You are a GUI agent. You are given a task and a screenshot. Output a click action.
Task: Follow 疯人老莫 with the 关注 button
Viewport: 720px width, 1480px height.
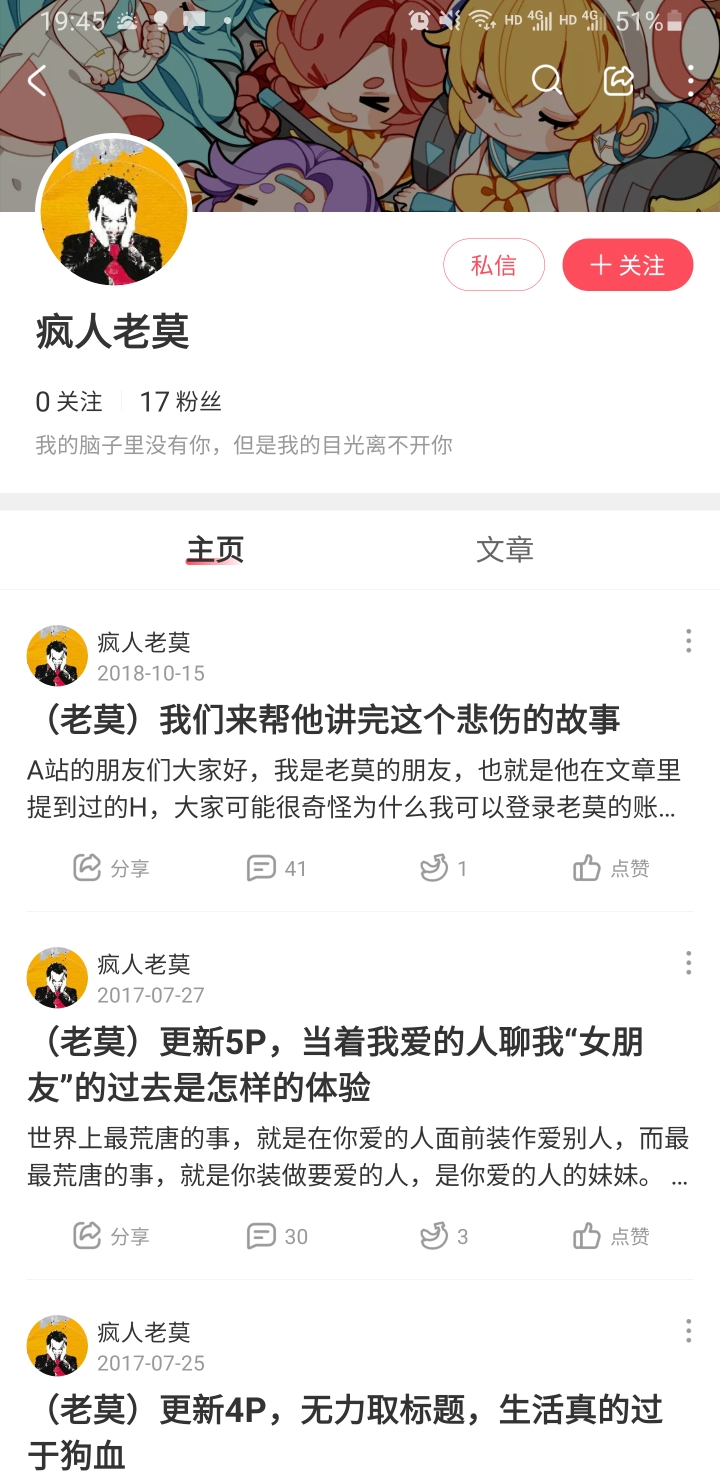pyautogui.click(x=627, y=265)
